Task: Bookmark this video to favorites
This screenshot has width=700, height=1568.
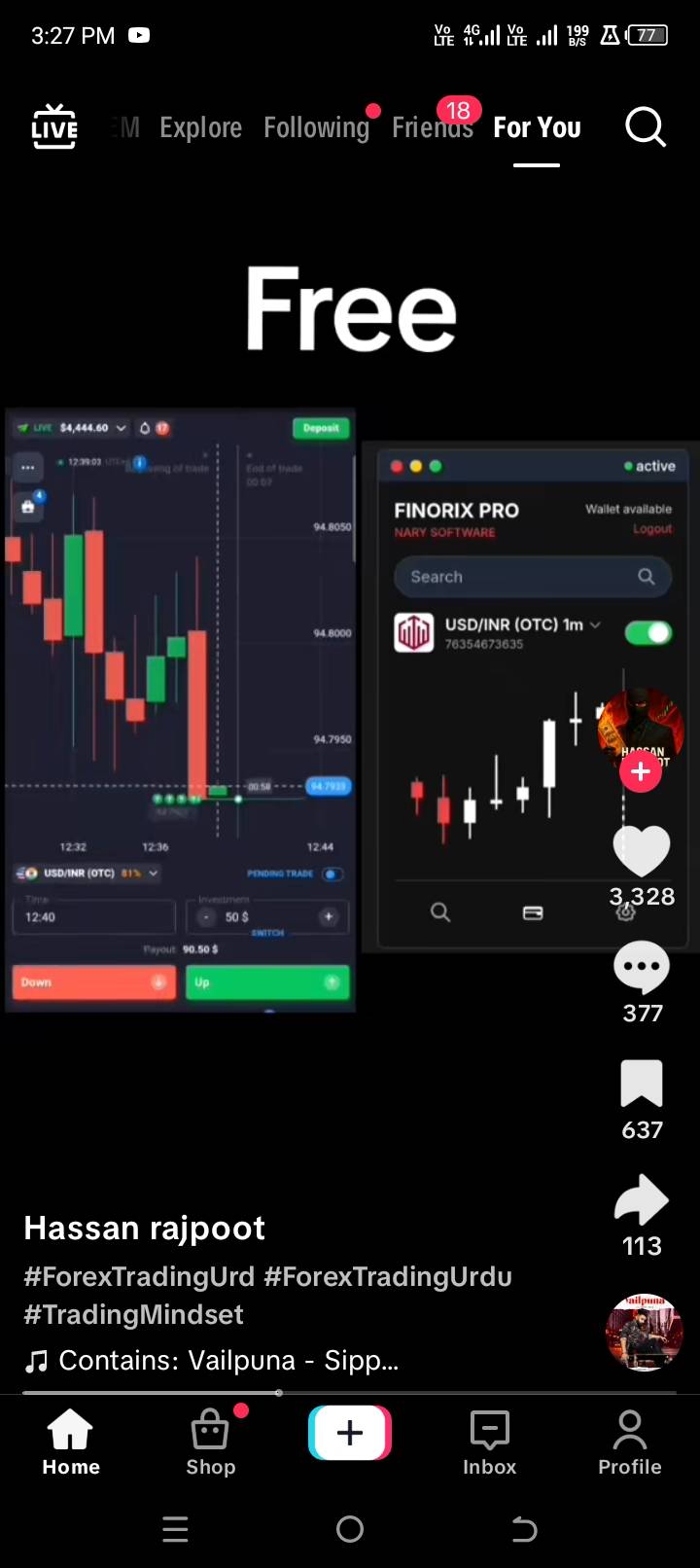Action: 642,1084
